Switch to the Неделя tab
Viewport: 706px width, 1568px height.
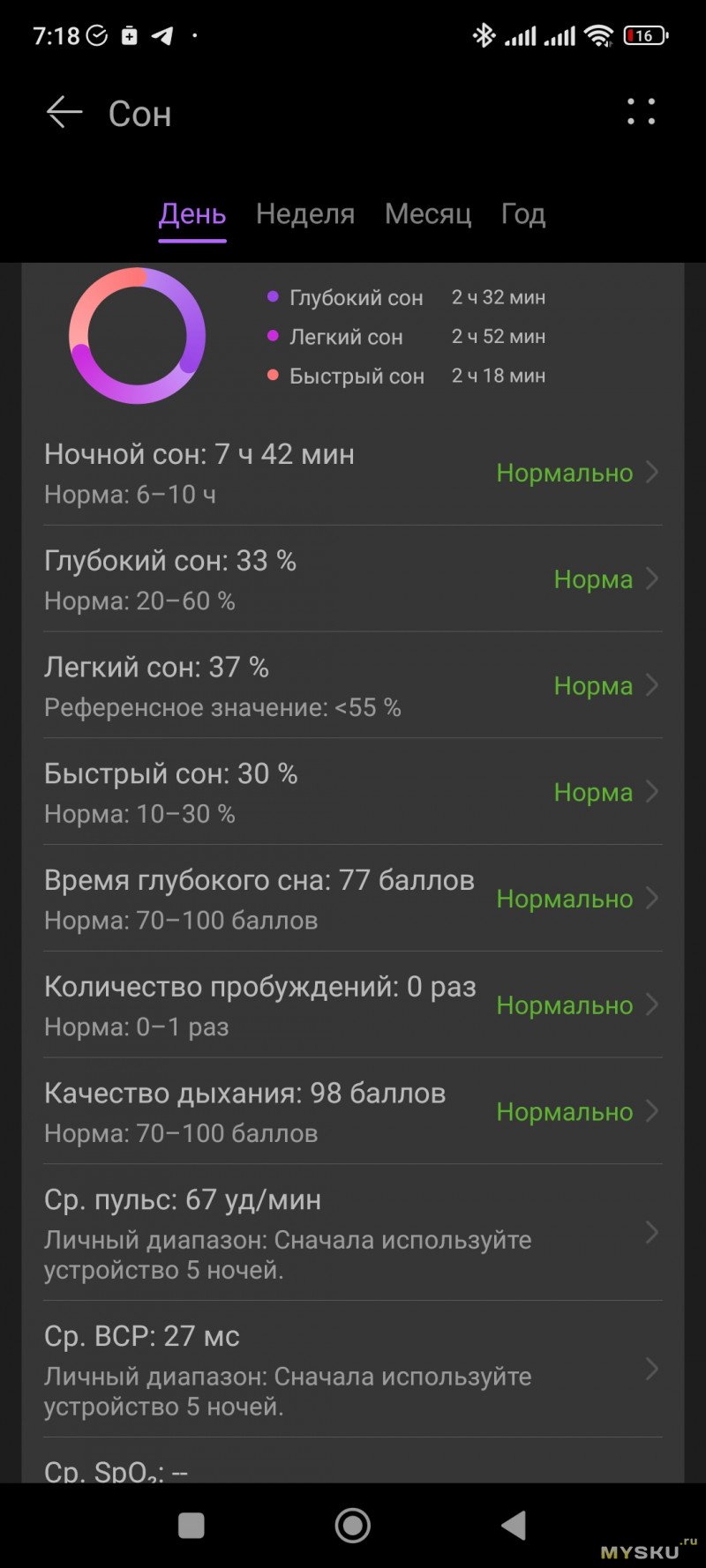tap(305, 214)
